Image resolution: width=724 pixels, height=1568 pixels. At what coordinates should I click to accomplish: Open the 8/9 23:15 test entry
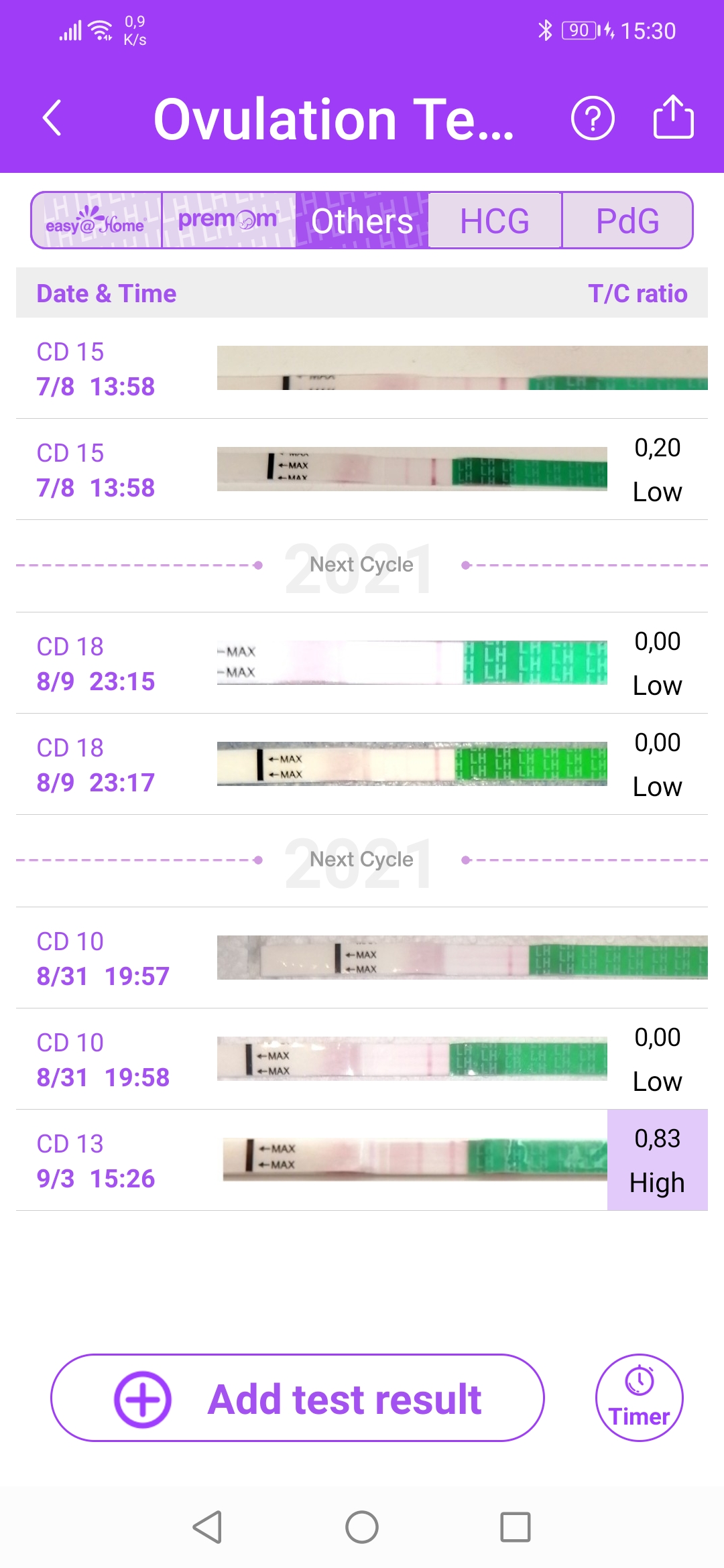click(x=362, y=663)
